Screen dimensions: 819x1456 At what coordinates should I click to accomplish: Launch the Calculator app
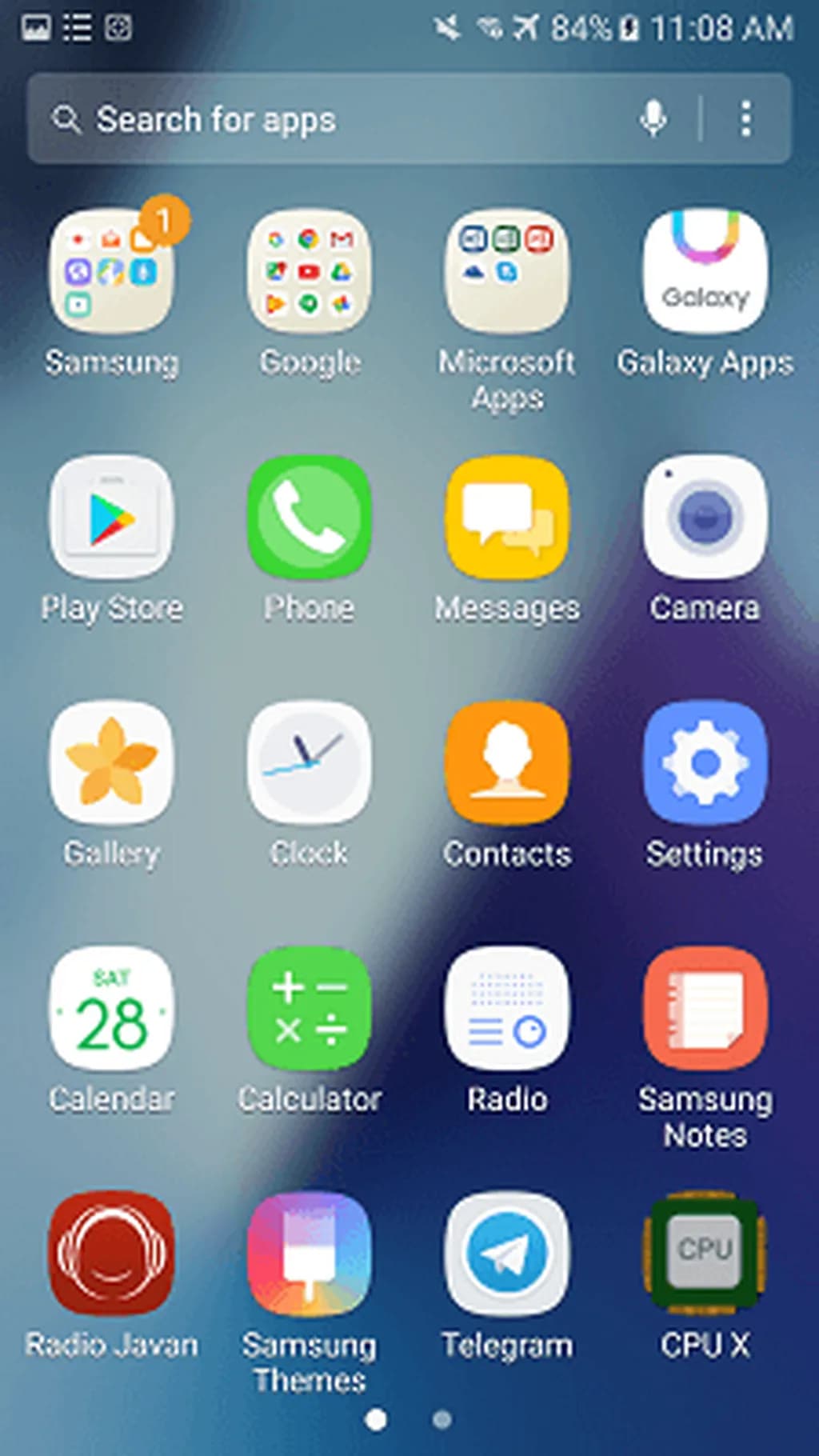[309, 1009]
